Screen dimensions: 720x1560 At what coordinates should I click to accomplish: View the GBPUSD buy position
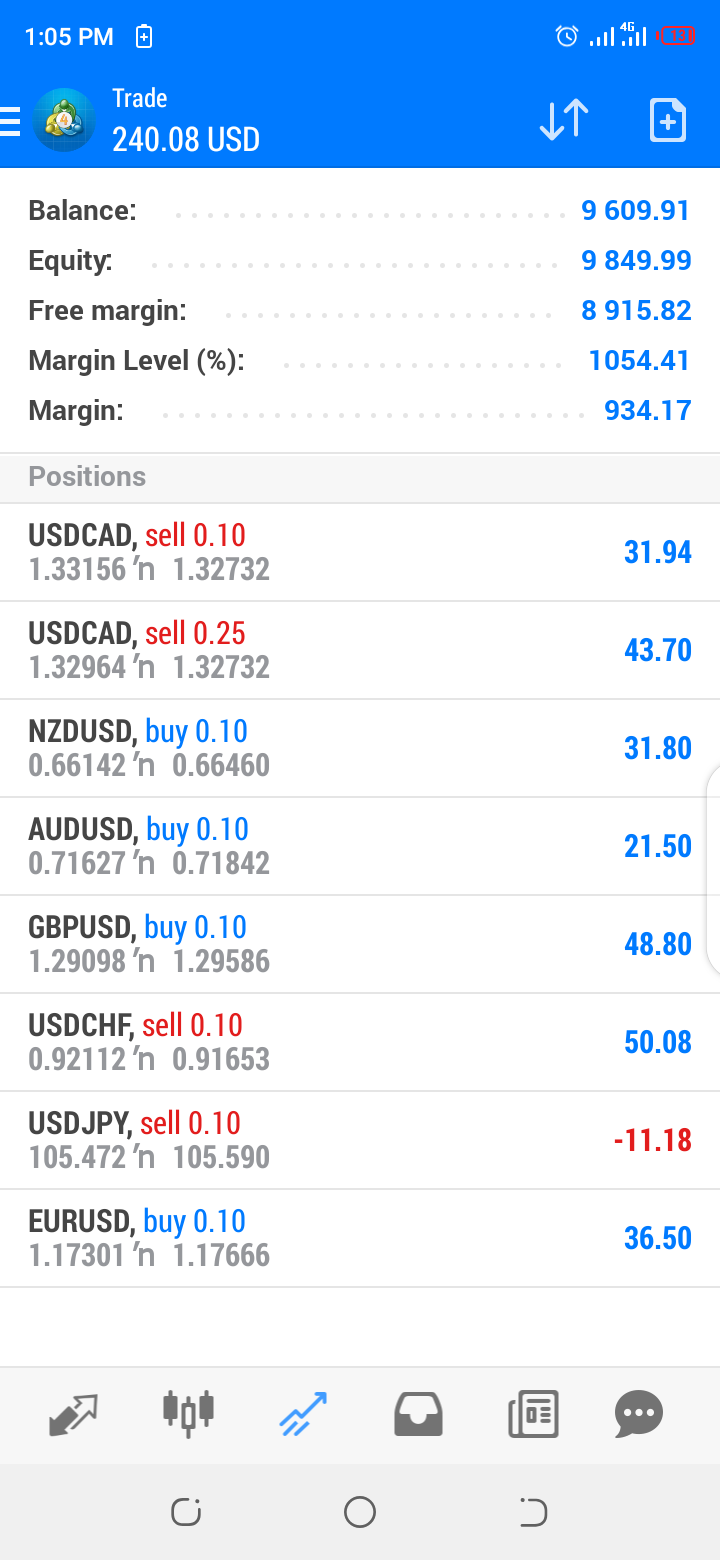coord(360,944)
